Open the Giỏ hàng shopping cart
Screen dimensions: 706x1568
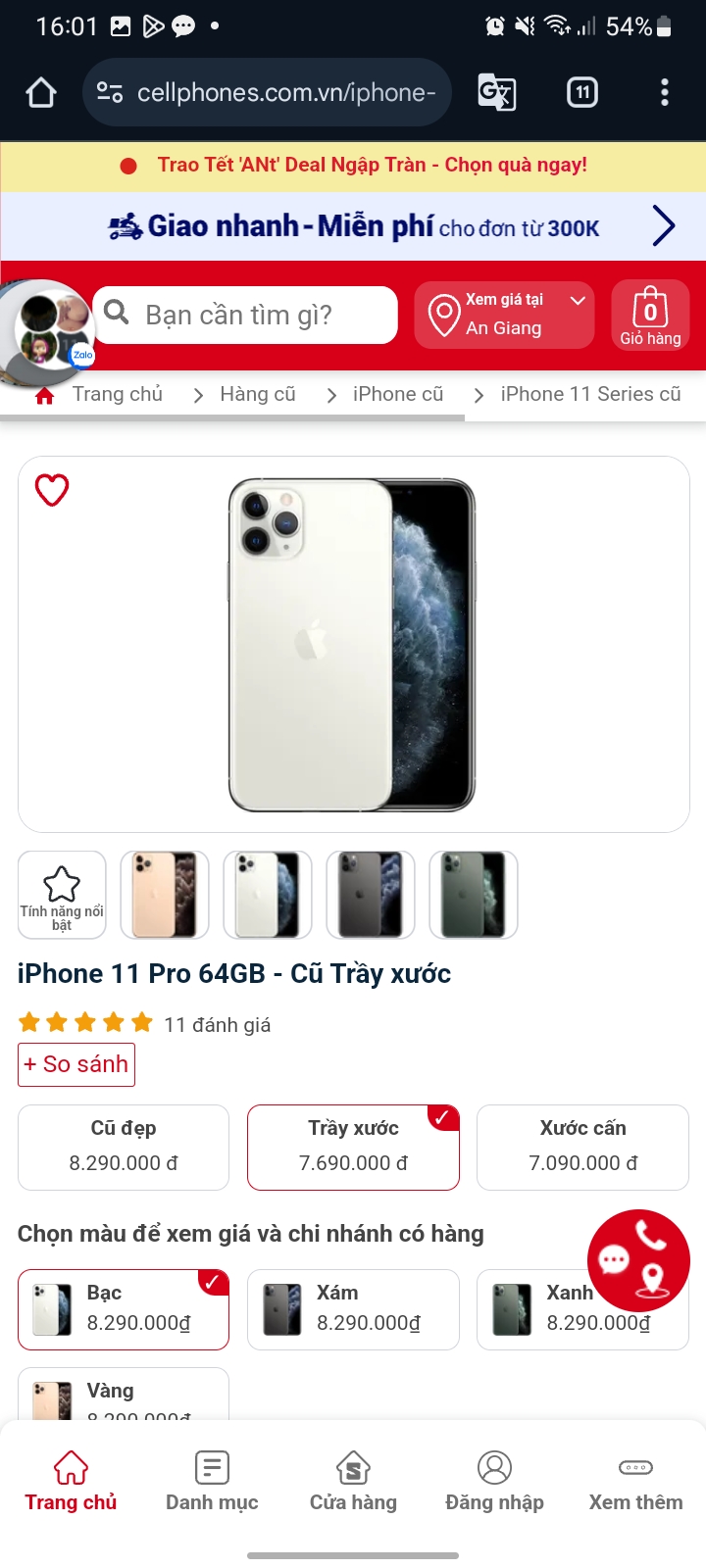pos(650,315)
